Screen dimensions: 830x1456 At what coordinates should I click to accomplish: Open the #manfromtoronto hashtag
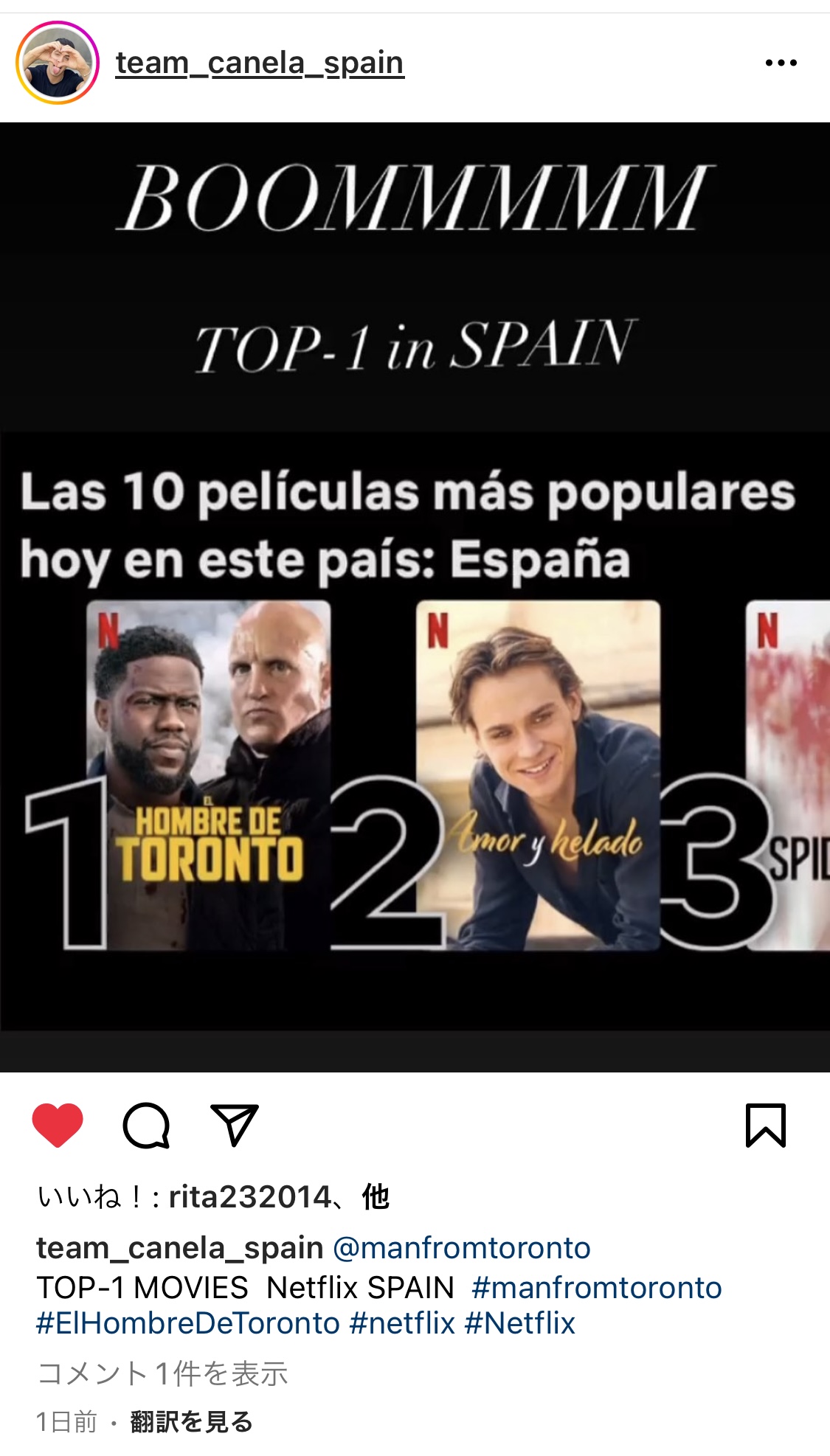click(596, 1288)
